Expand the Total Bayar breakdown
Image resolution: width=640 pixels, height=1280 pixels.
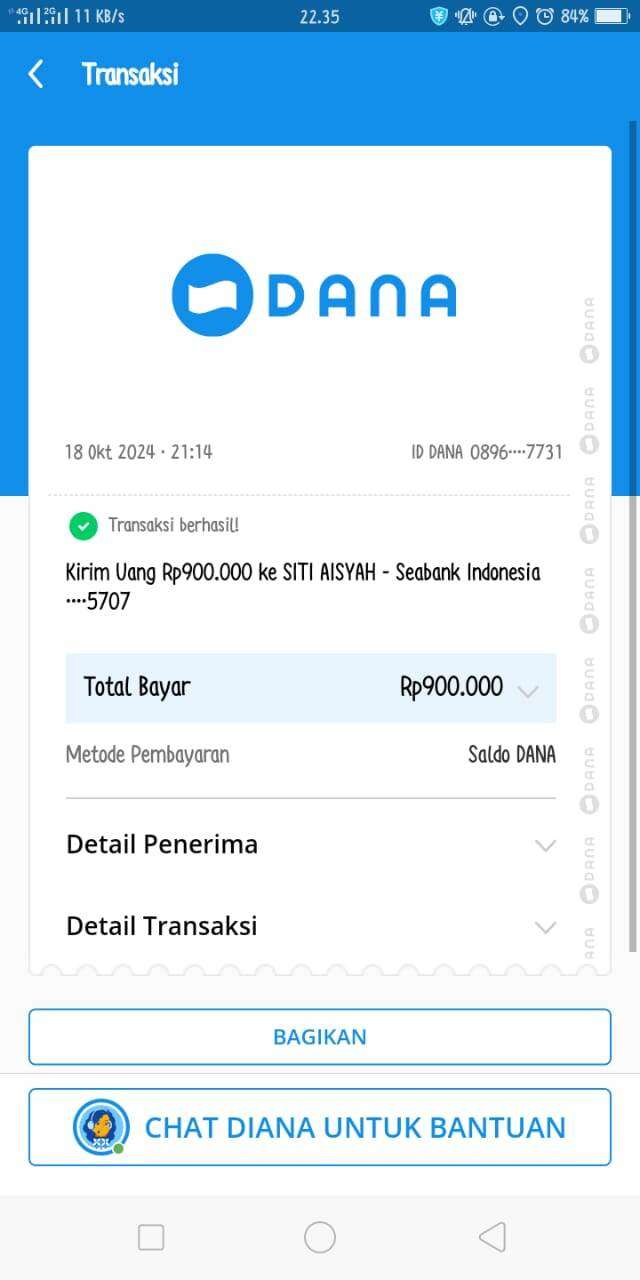coord(311,688)
